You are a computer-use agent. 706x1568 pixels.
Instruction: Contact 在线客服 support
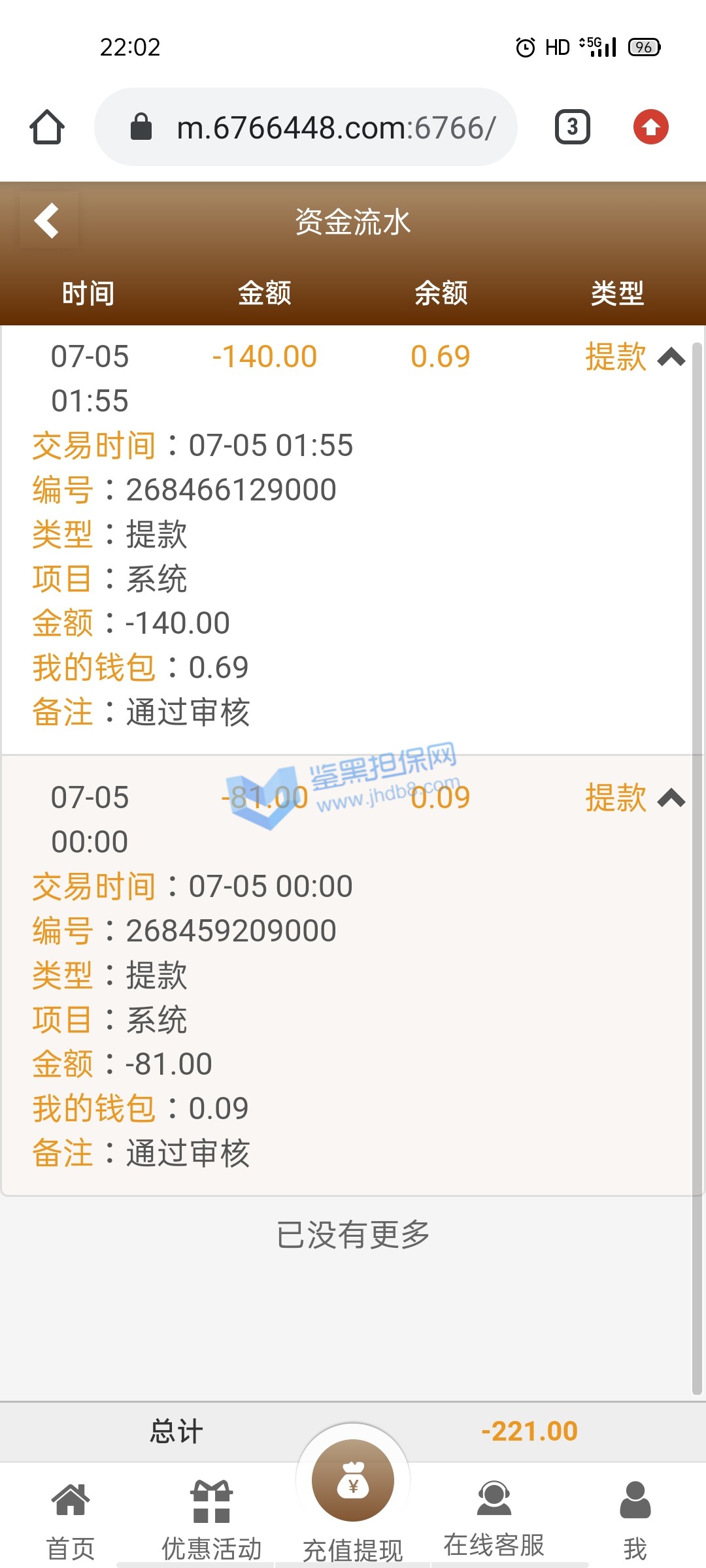tap(494, 1516)
